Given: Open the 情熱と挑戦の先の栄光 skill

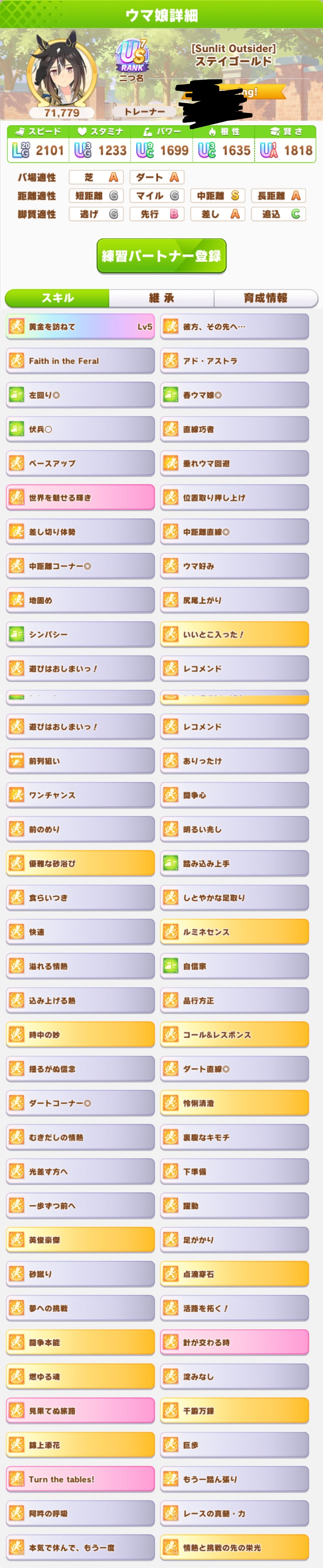Looking at the screenshot, I should point(235,1547).
